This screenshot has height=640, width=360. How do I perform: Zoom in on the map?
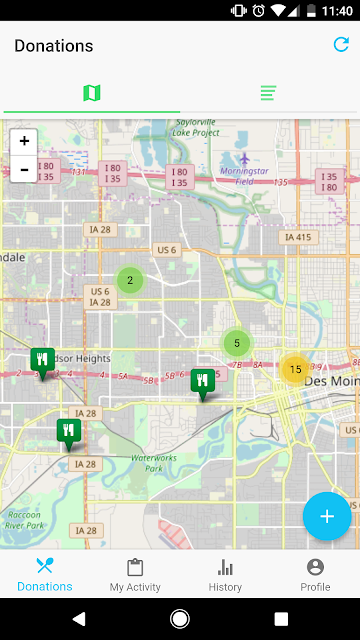click(x=24, y=141)
